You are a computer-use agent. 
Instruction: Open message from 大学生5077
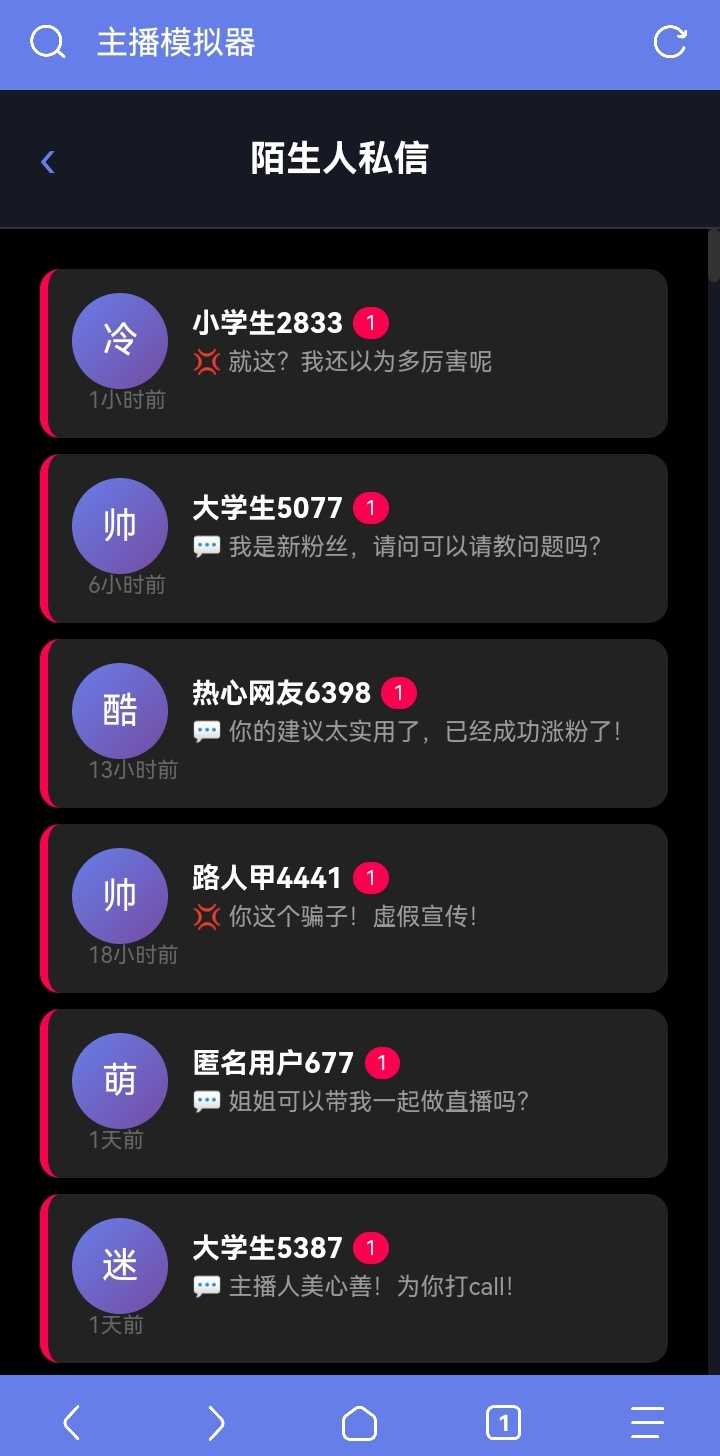point(356,538)
